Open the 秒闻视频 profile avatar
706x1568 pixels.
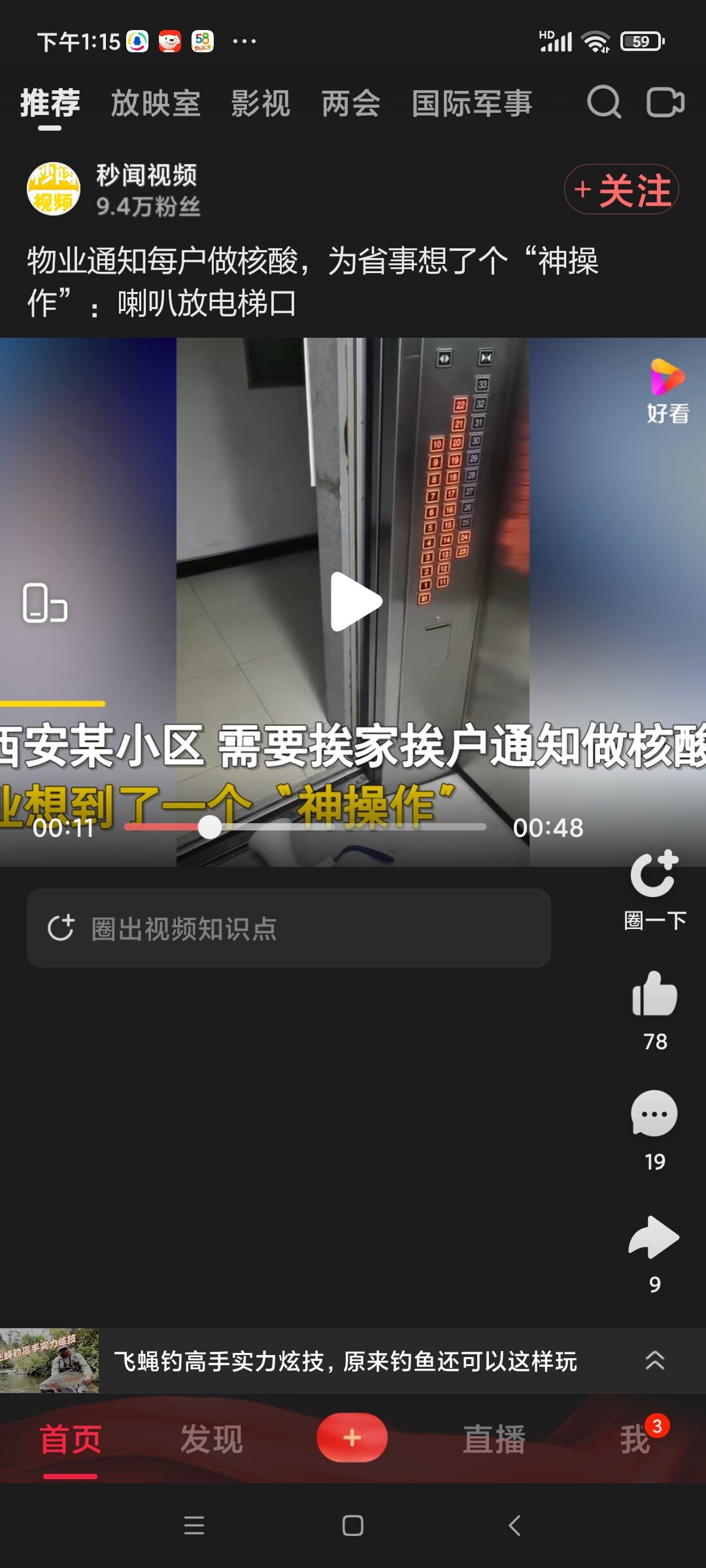click(54, 189)
